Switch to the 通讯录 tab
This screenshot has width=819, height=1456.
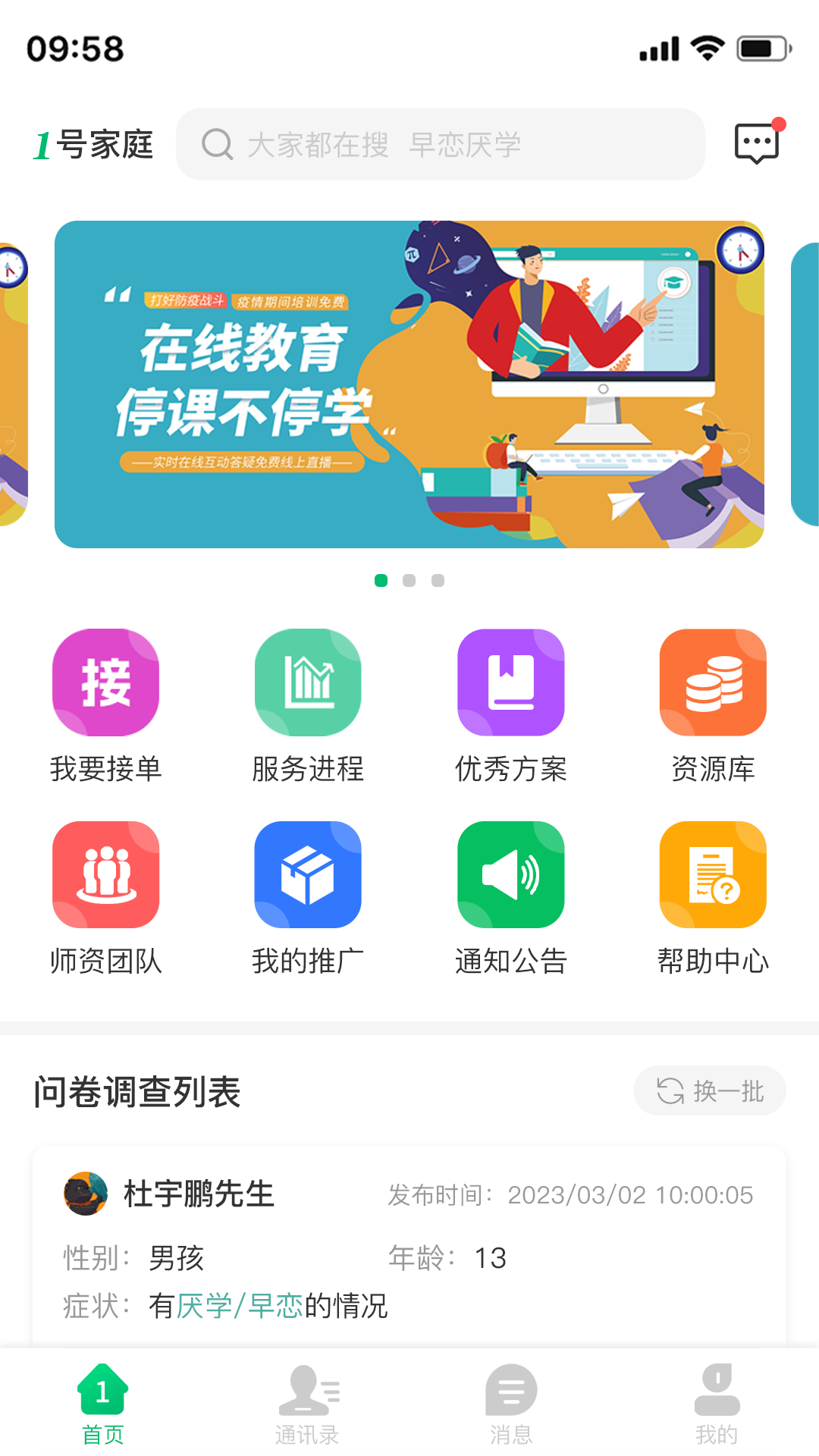tap(307, 1404)
